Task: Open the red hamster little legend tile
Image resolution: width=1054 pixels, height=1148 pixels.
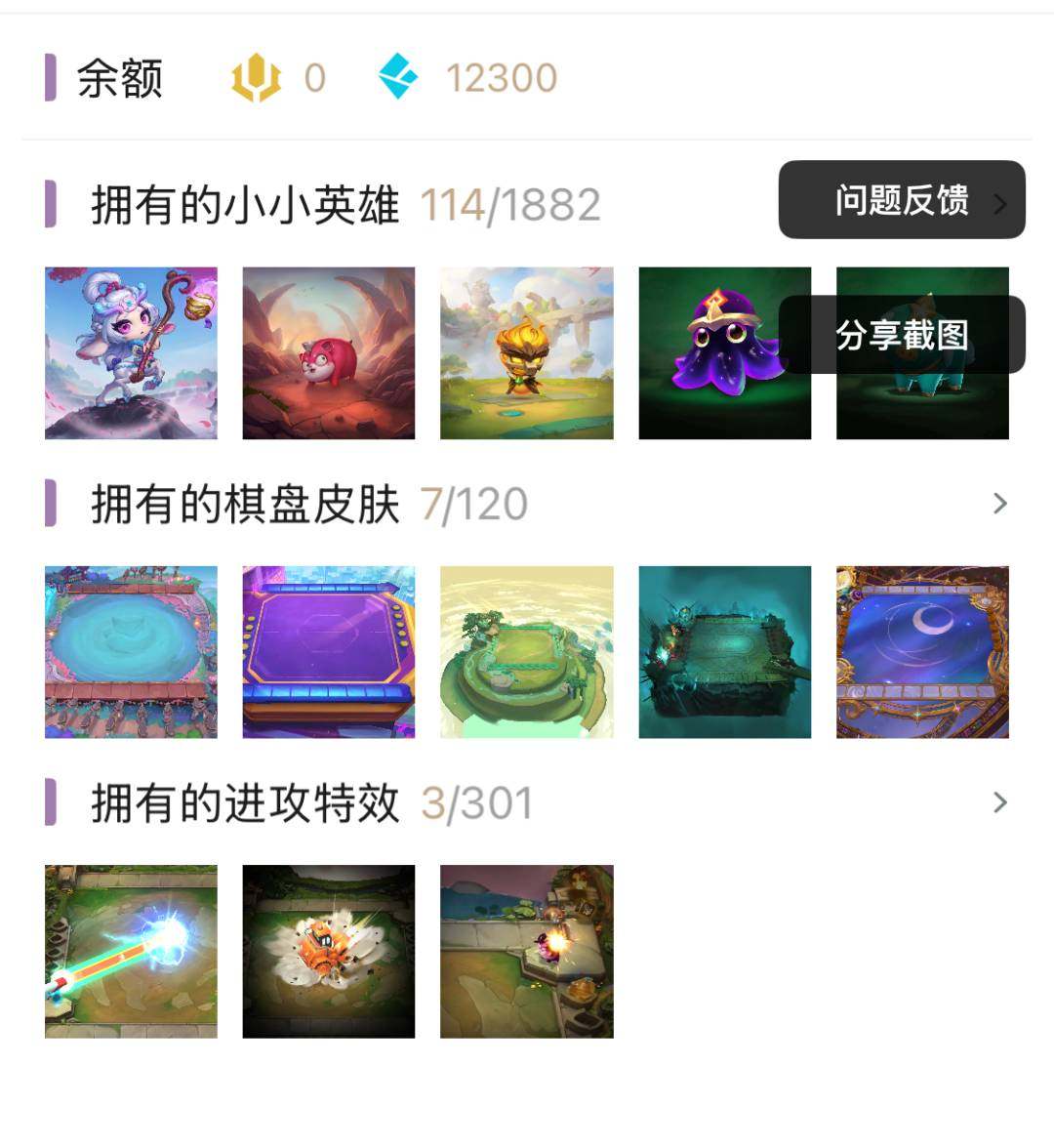Action: point(329,352)
